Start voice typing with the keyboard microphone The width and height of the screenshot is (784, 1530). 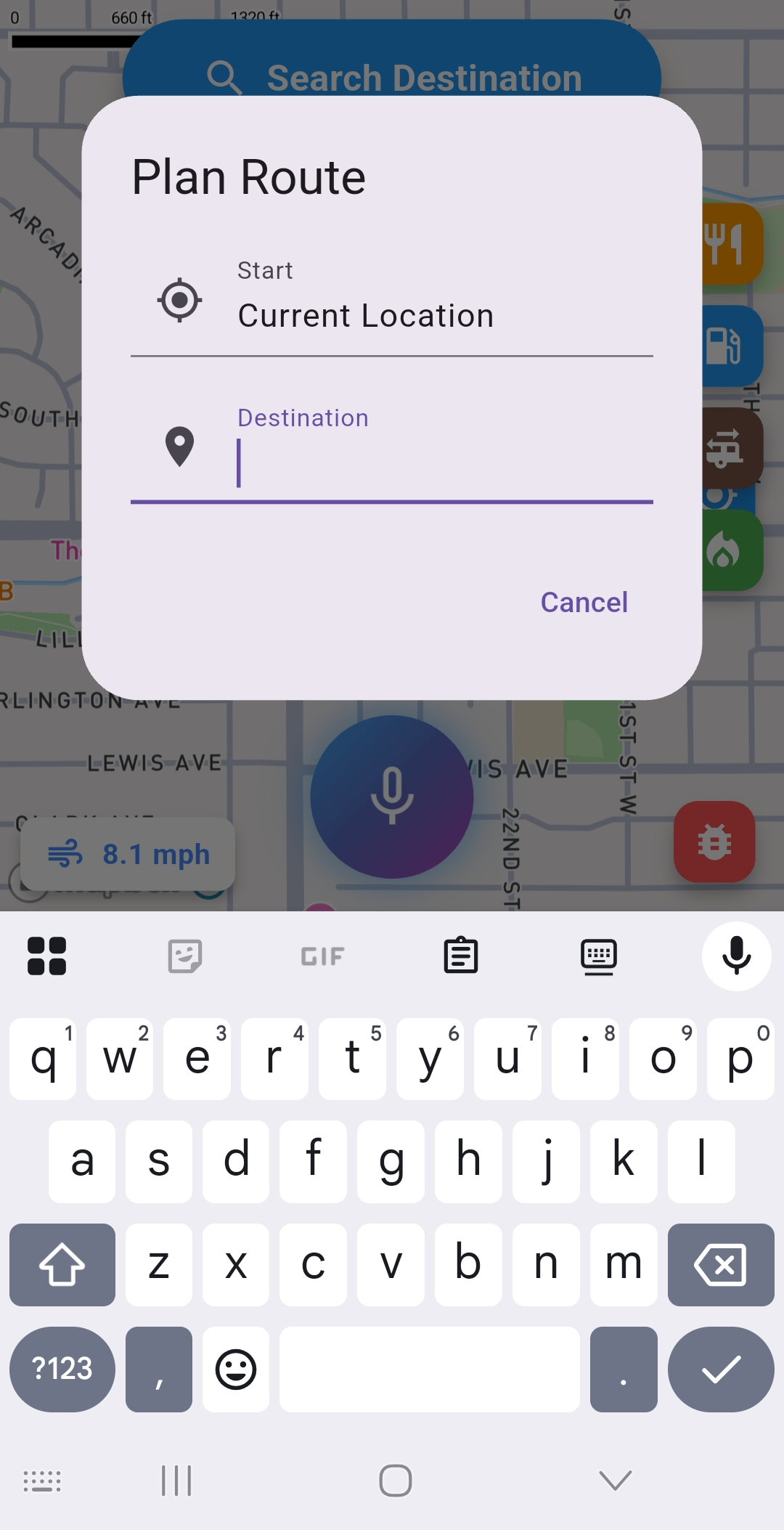tap(736, 956)
